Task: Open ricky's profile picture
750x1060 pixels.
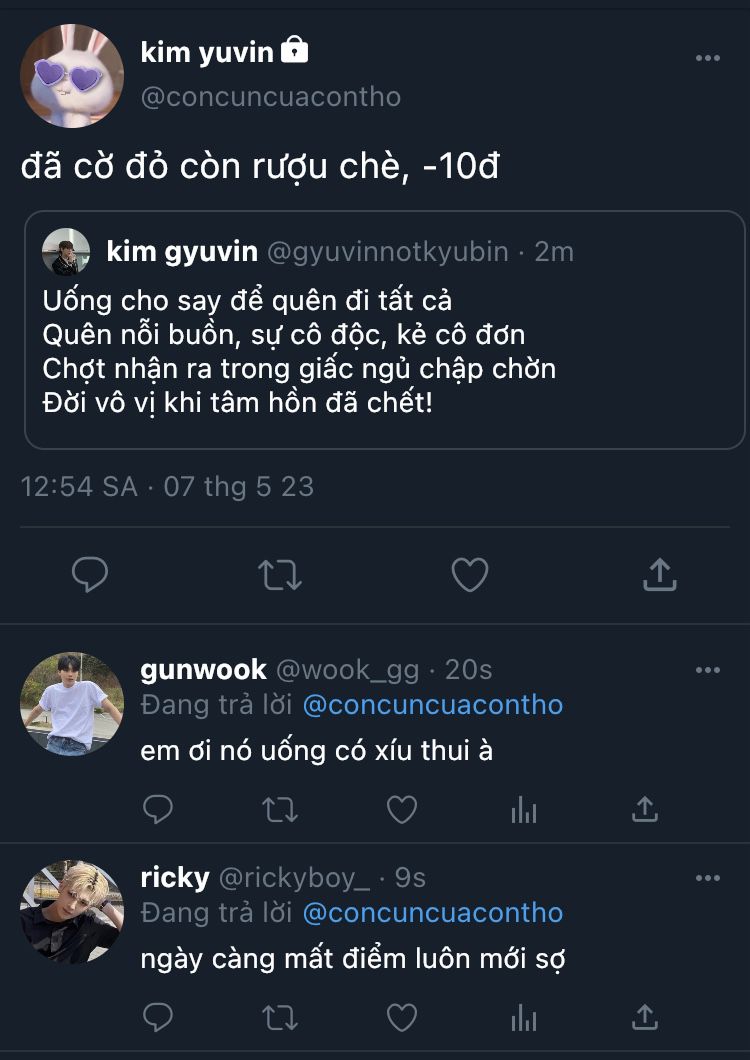Action: (72, 912)
